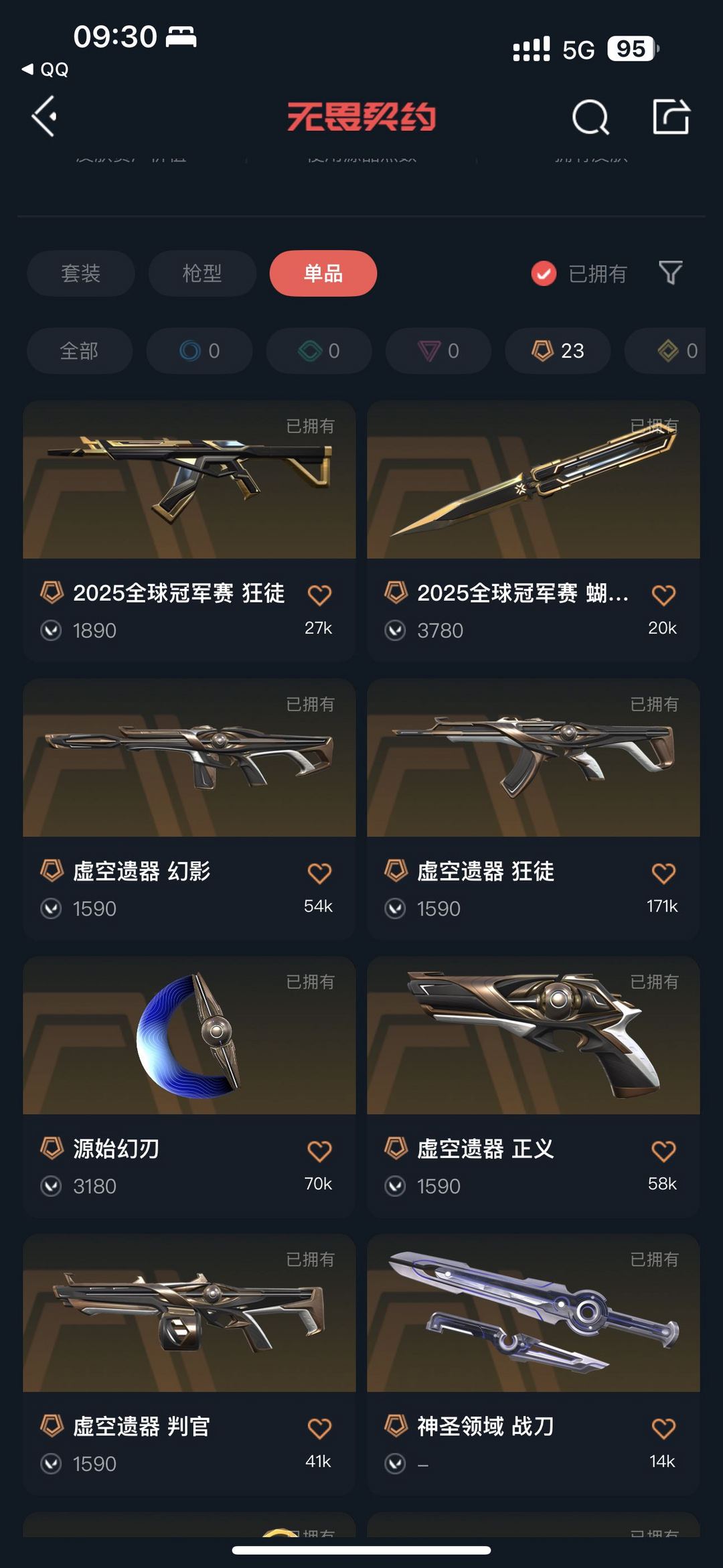Screen dimensions: 723x1568
Task: Share this page with the share icon
Action: (671, 117)
